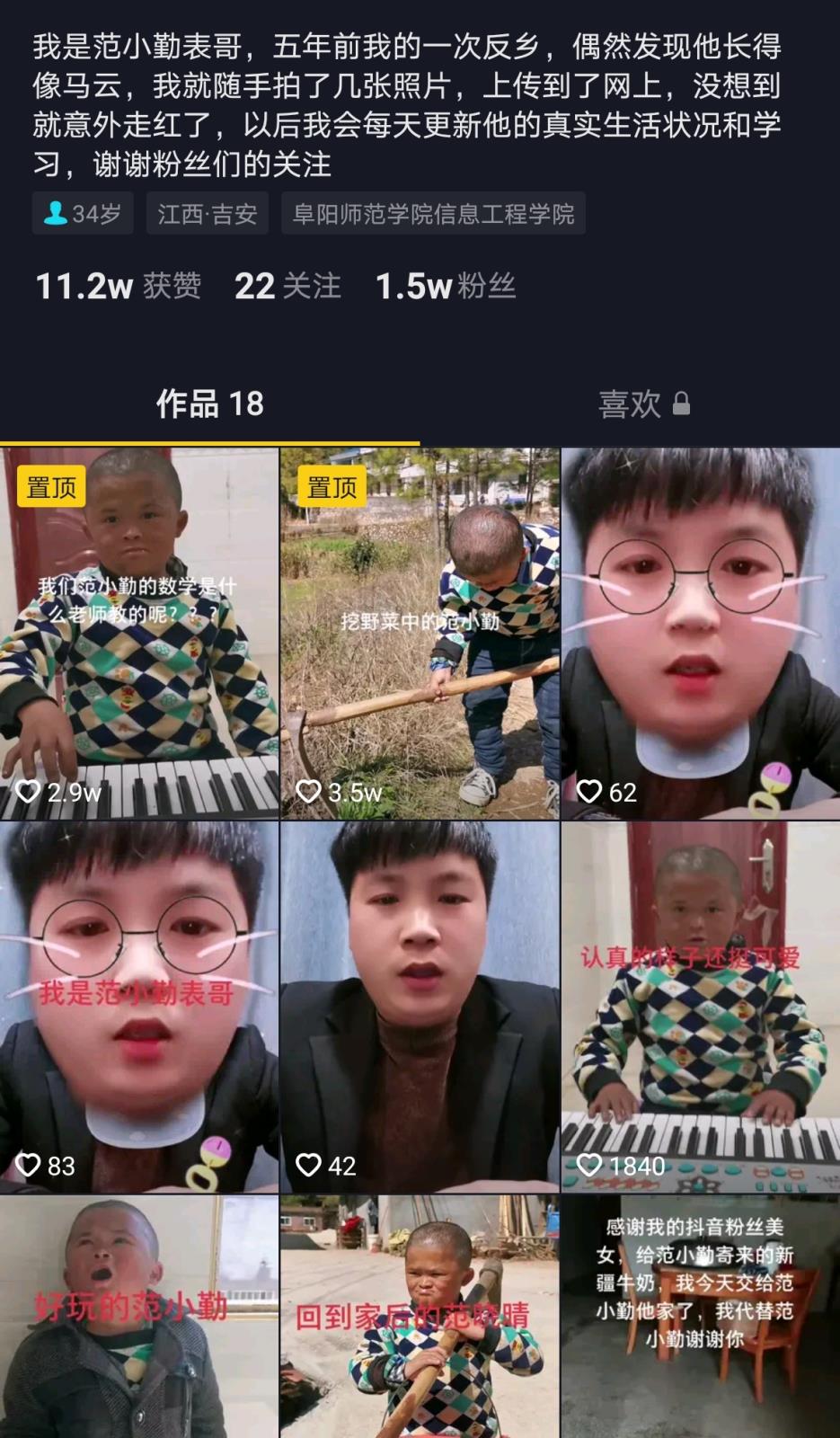Open the pinned video 挖野菜中的范小勤

tap(420, 634)
